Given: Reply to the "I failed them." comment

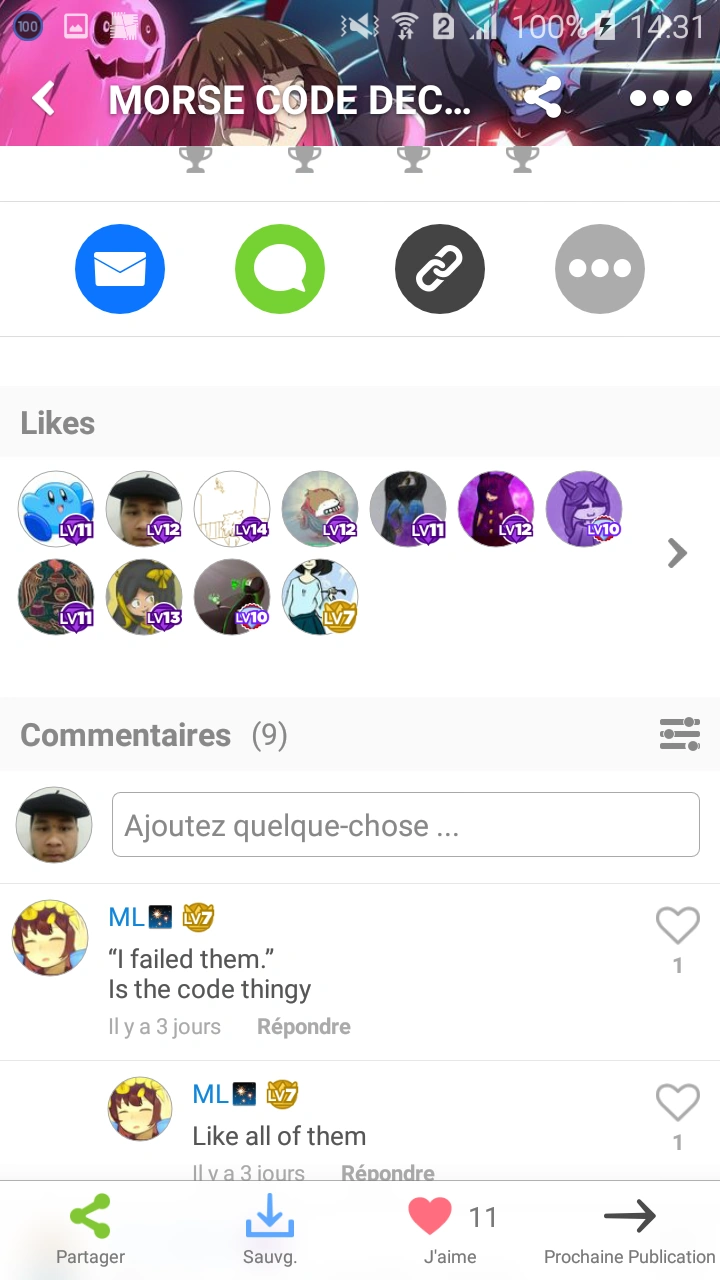Looking at the screenshot, I should 304,1027.
